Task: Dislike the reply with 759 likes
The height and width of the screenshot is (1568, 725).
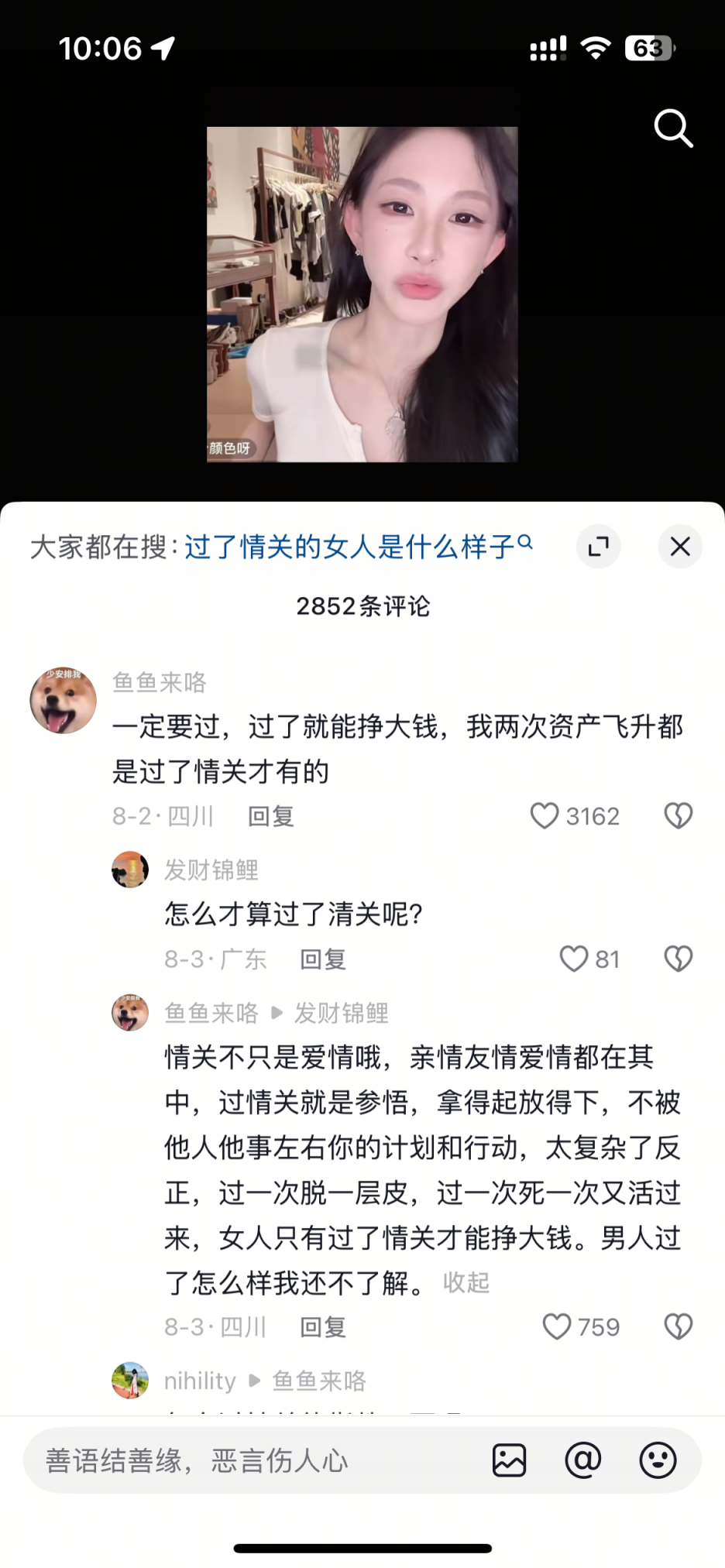Action: click(679, 1326)
